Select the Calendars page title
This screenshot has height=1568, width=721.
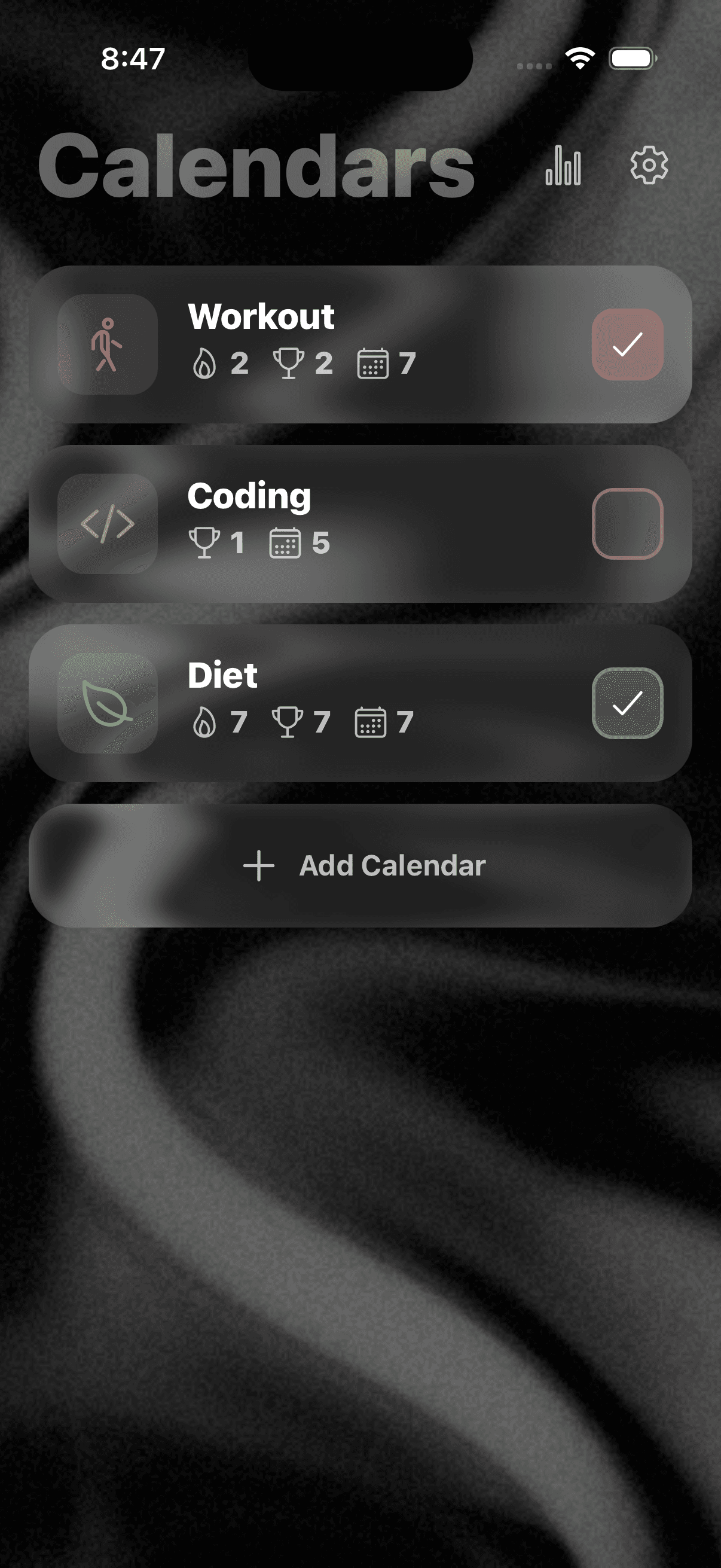[x=255, y=169]
